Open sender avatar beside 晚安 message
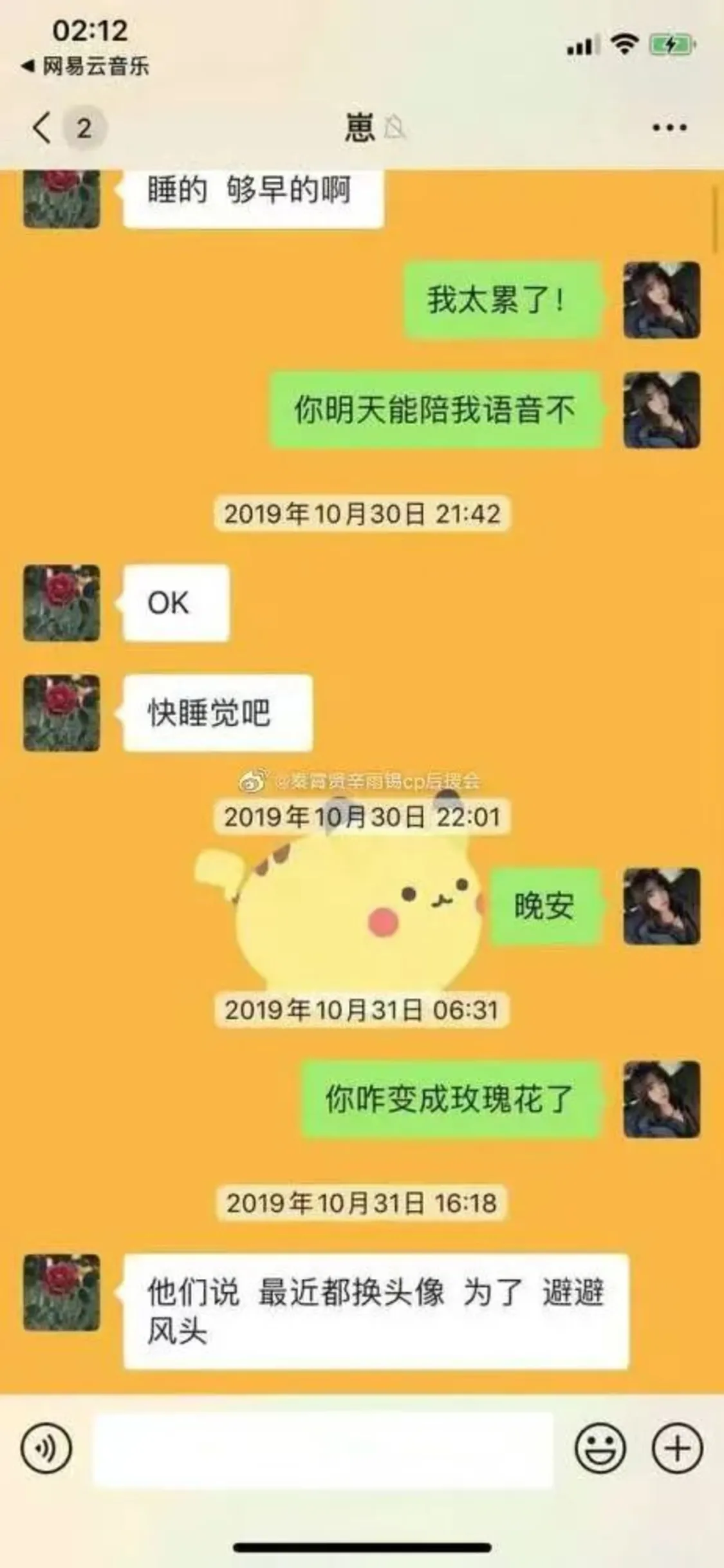The width and height of the screenshot is (724, 1568). [662, 907]
